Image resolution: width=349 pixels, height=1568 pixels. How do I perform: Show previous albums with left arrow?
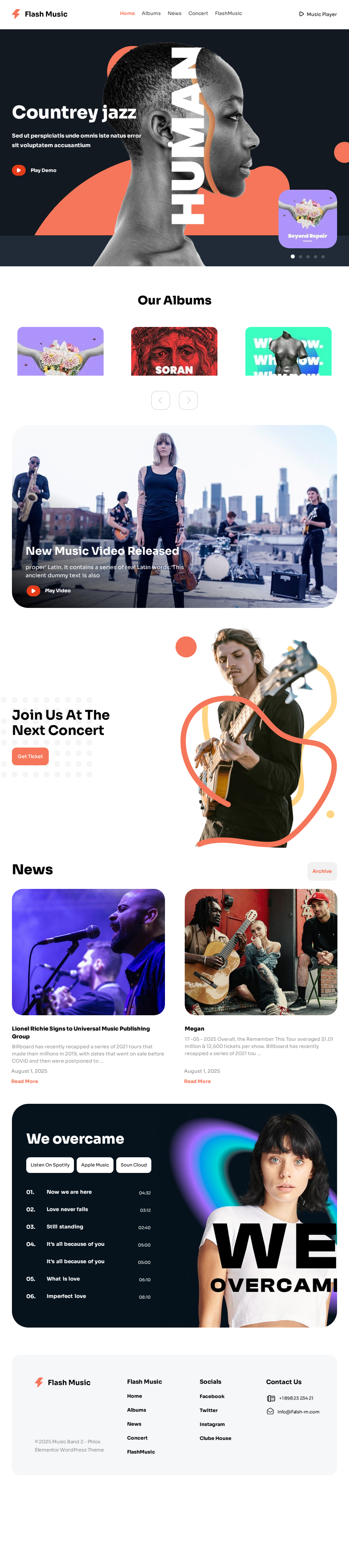pyautogui.click(x=160, y=400)
